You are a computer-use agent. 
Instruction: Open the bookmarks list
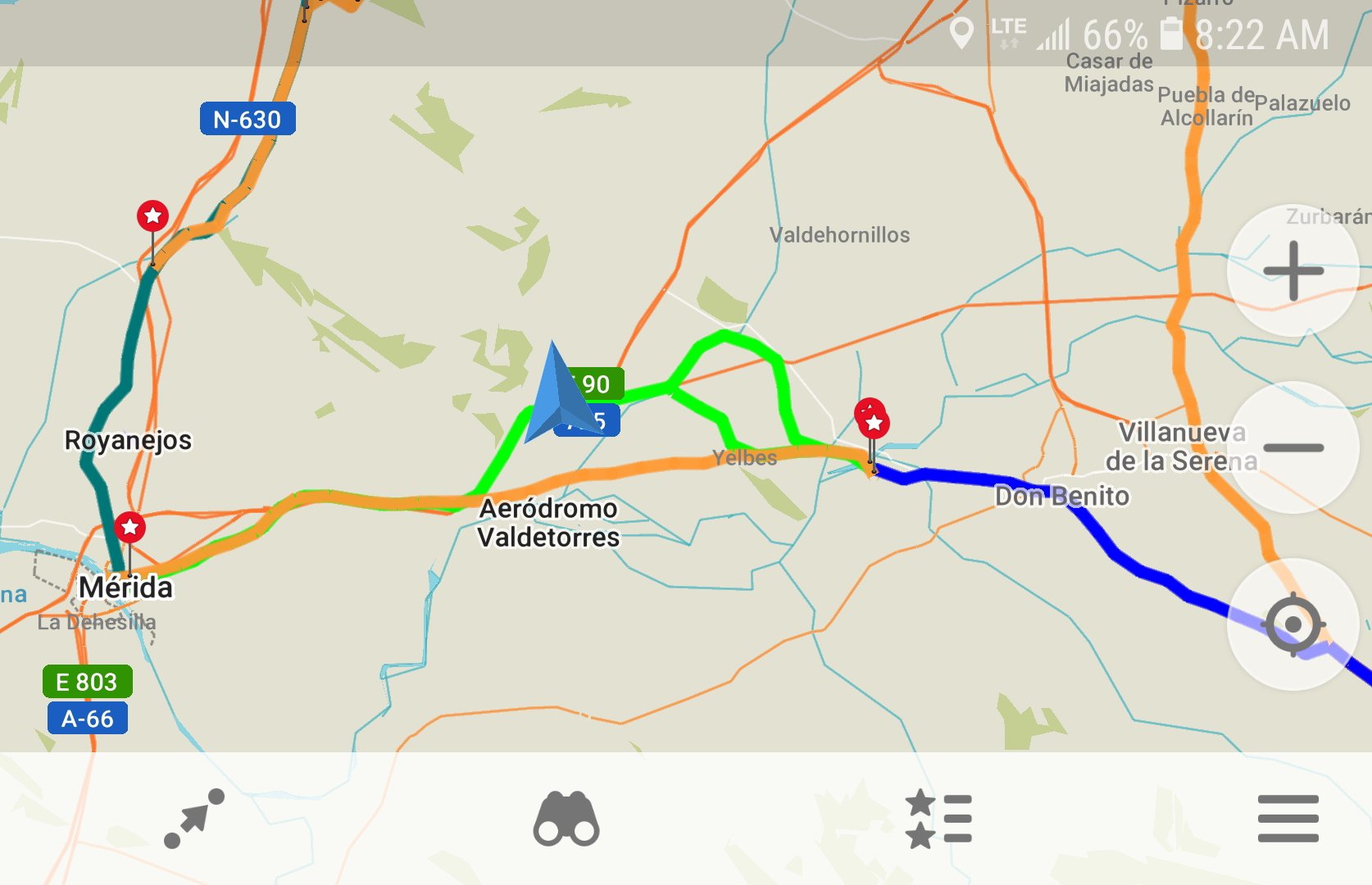[x=938, y=818]
